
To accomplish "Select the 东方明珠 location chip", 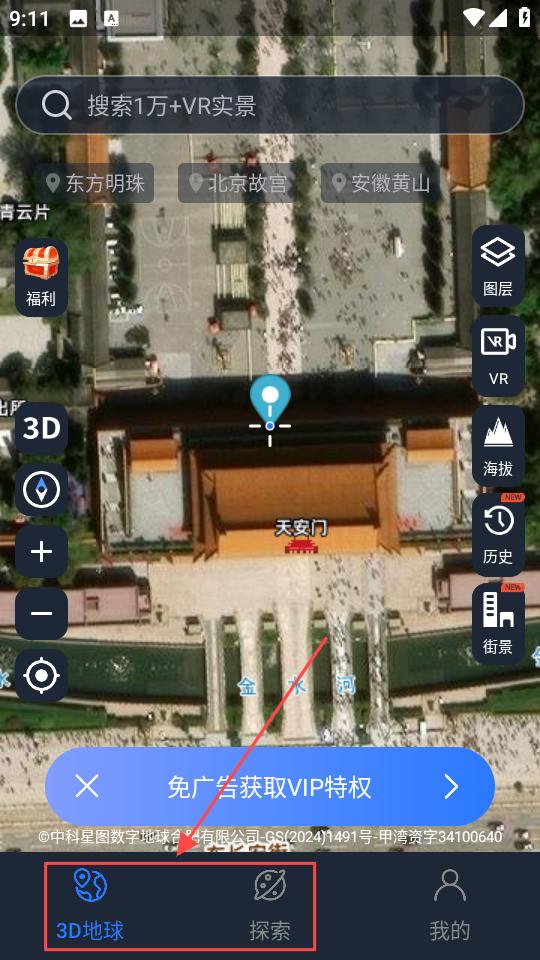I will [94, 183].
